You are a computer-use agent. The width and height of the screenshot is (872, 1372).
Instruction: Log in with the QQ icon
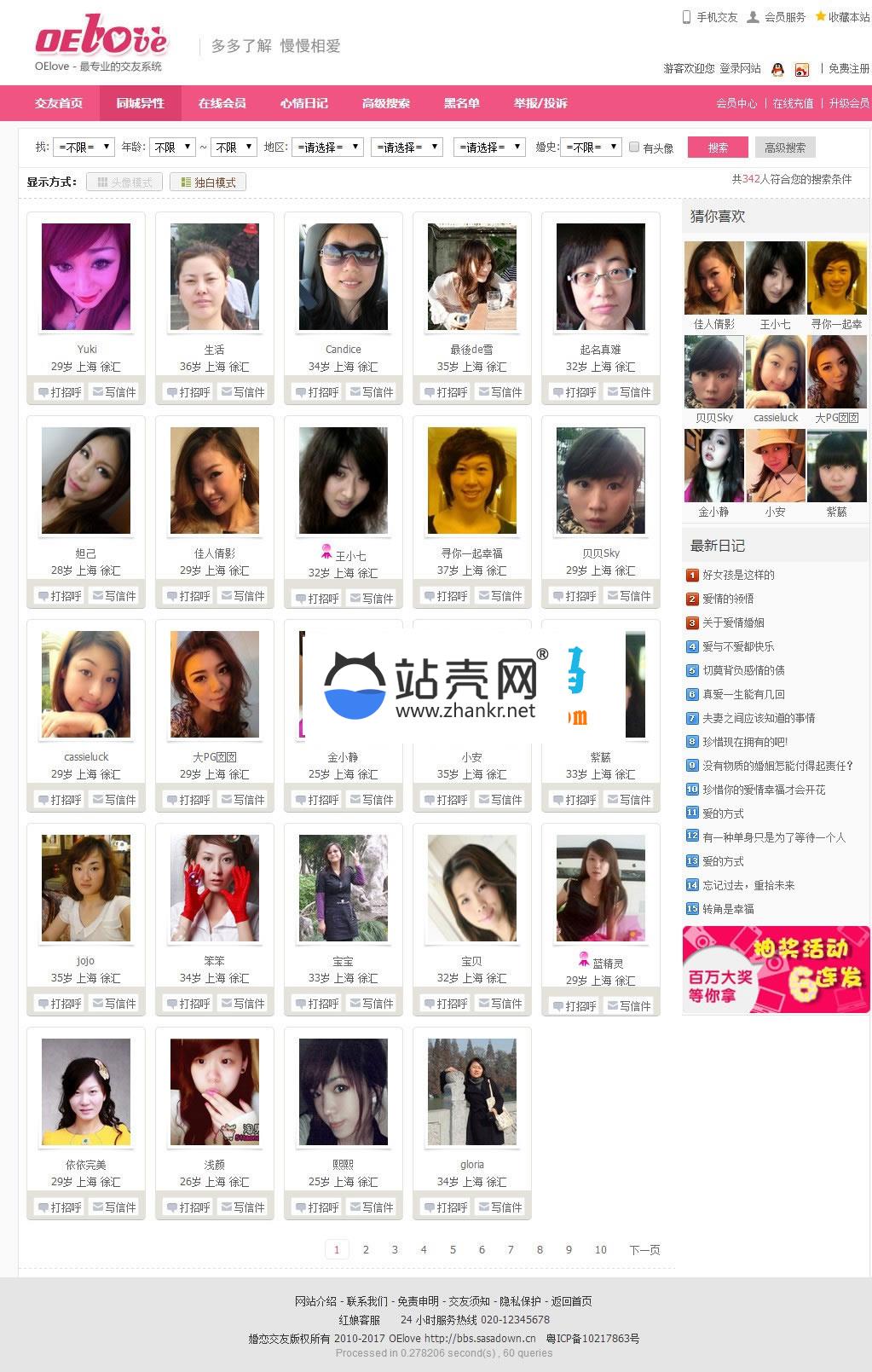[777, 69]
